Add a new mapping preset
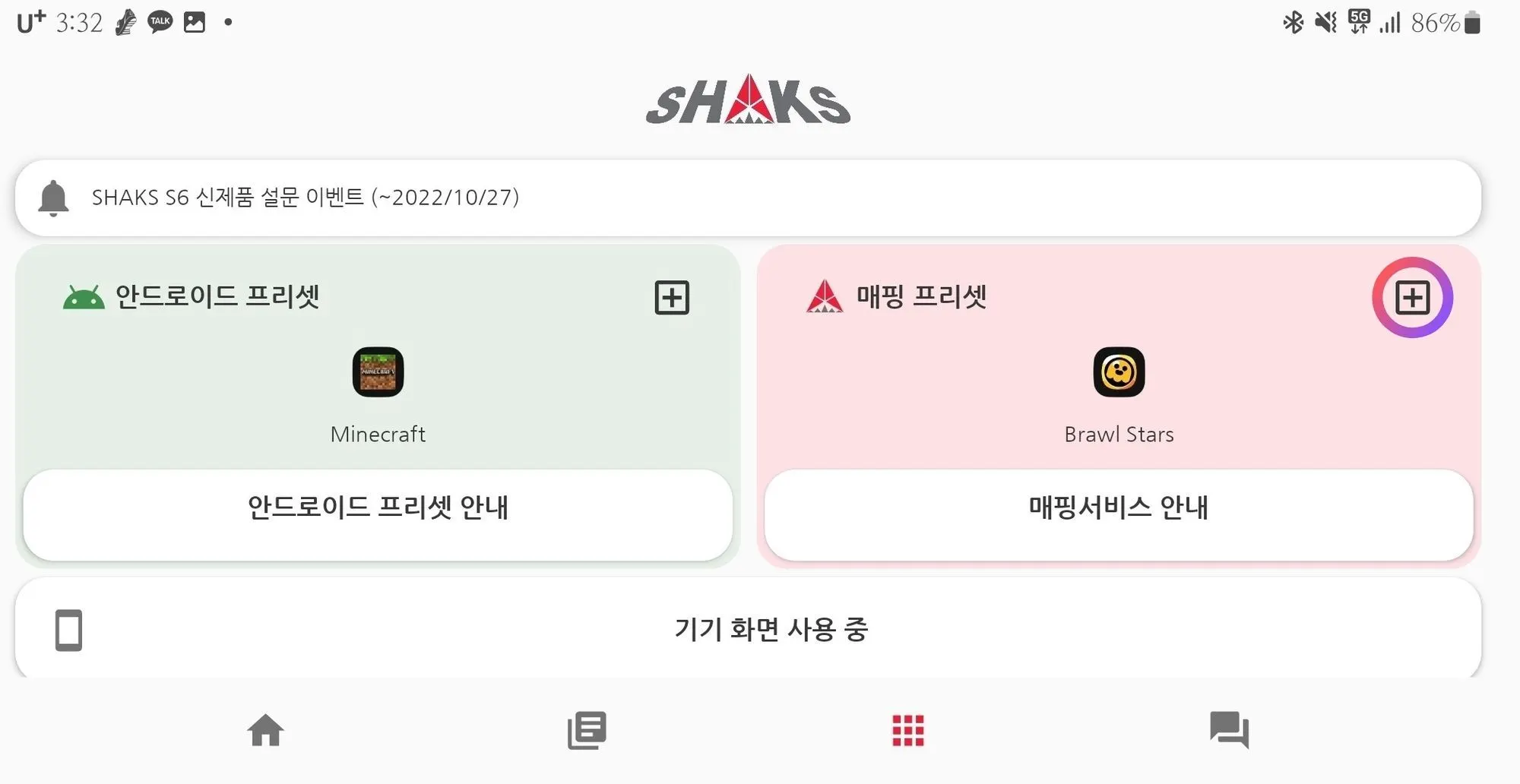This screenshot has width=1520, height=784. [1412, 297]
